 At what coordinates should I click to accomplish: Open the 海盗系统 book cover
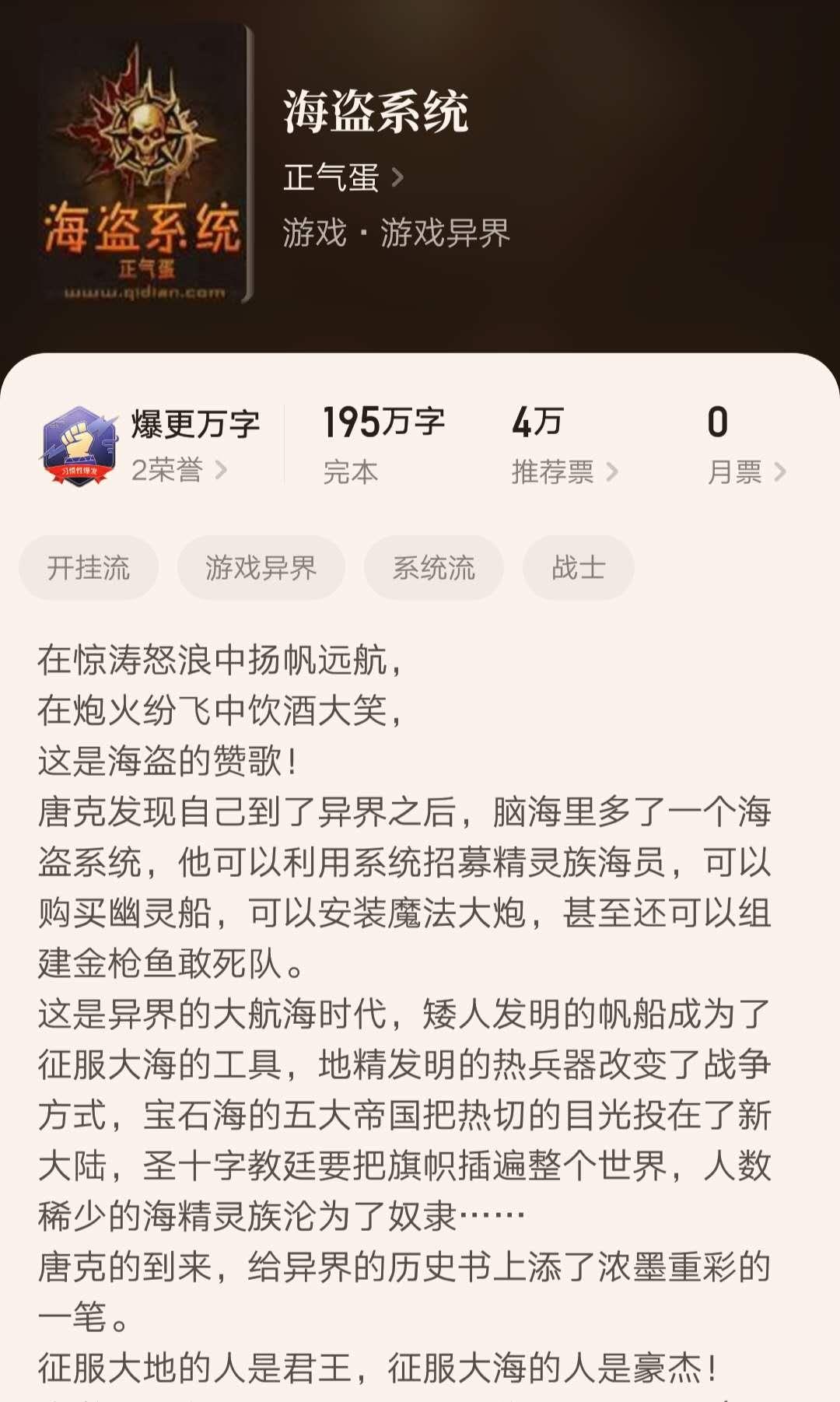[145, 165]
